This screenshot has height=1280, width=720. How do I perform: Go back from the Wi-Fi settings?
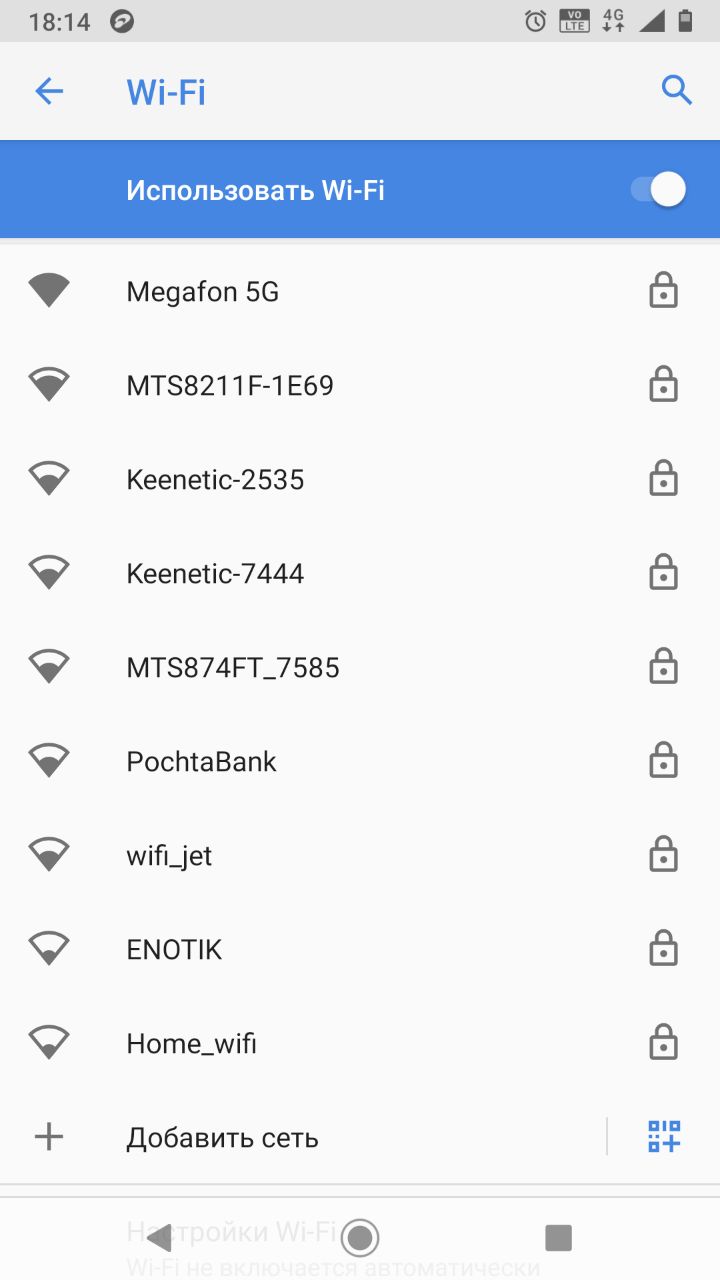point(49,92)
